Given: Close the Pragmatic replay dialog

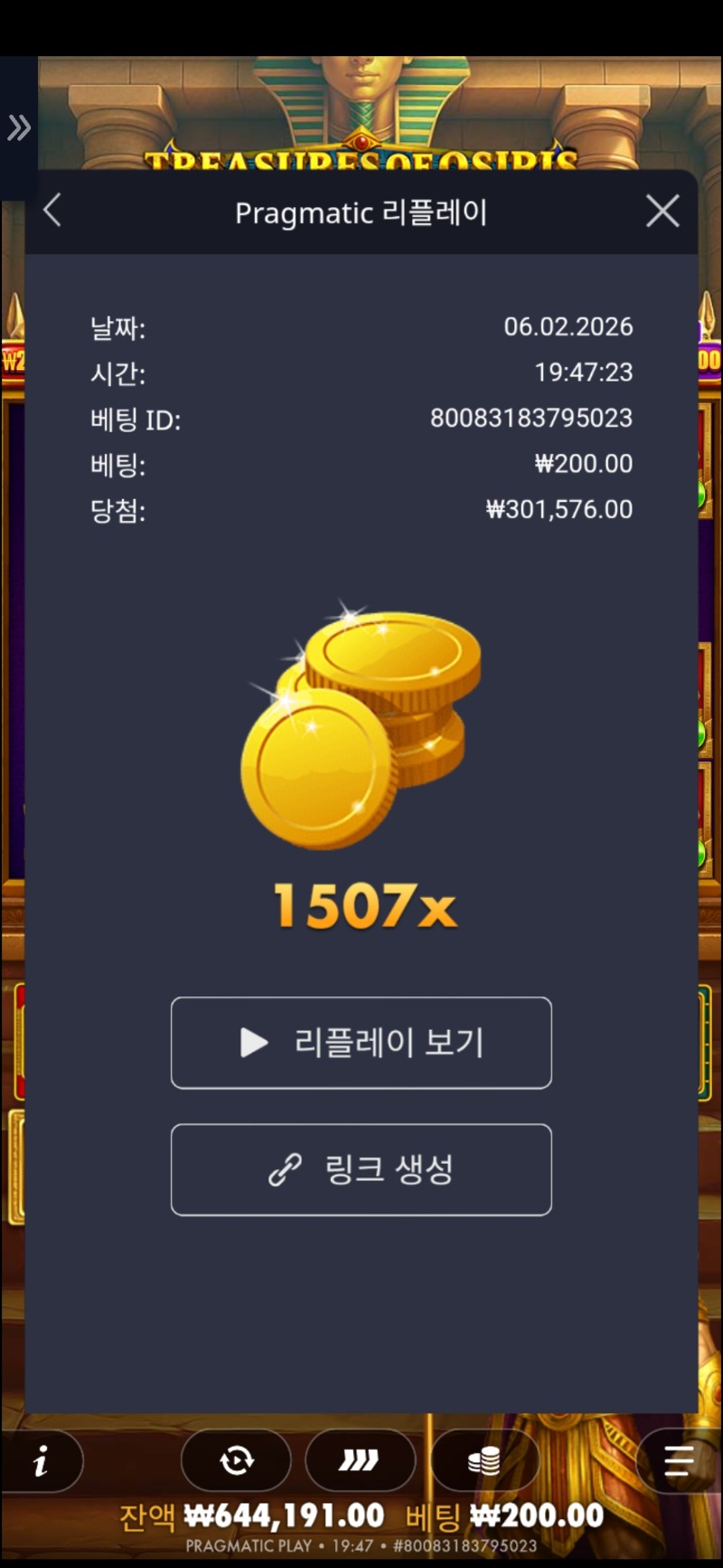Looking at the screenshot, I should pyautogui.click(x=662, y=212).
